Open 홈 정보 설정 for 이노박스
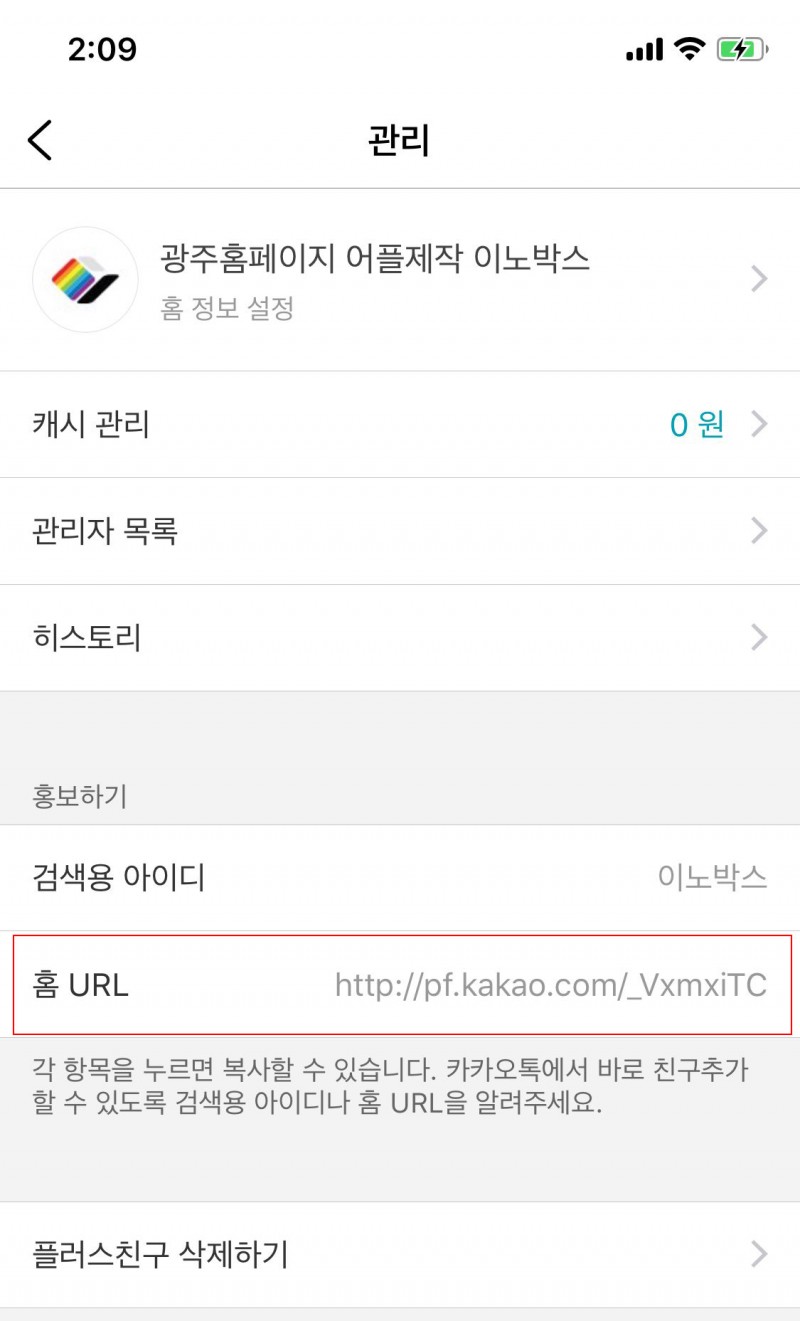 [400, 280]
